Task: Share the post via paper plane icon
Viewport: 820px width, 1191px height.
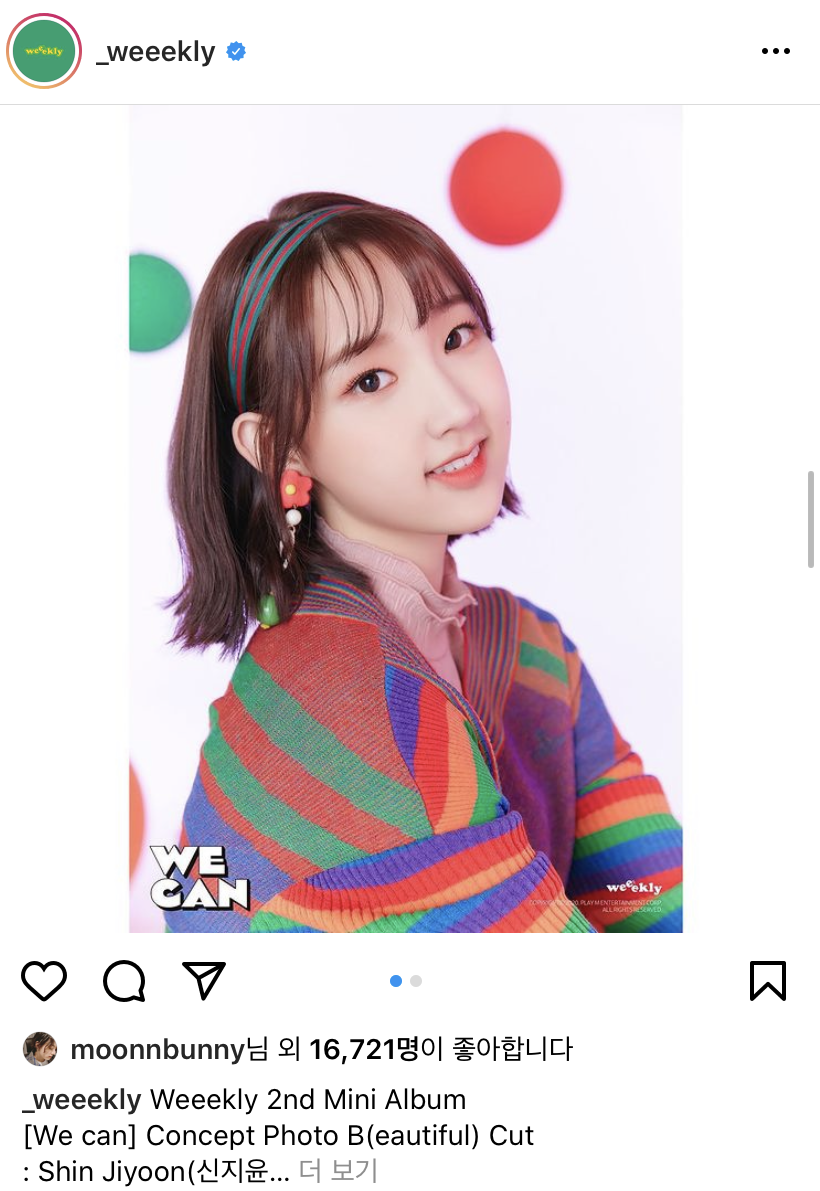Action: (204, 980)
